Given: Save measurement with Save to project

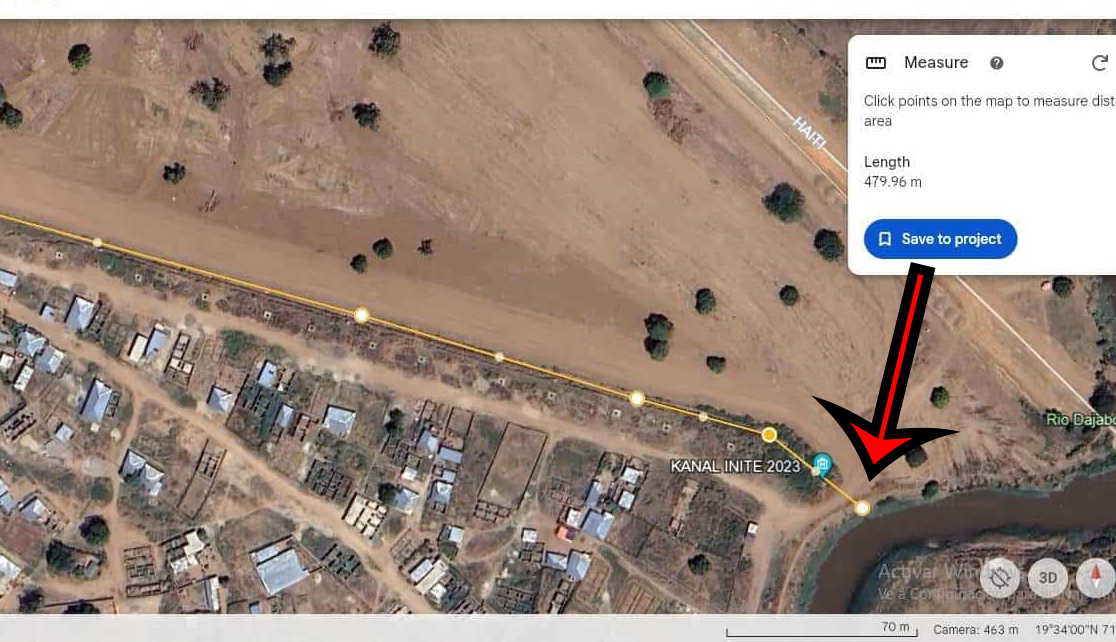Looking at the screenshot, I should pos(940,239).
